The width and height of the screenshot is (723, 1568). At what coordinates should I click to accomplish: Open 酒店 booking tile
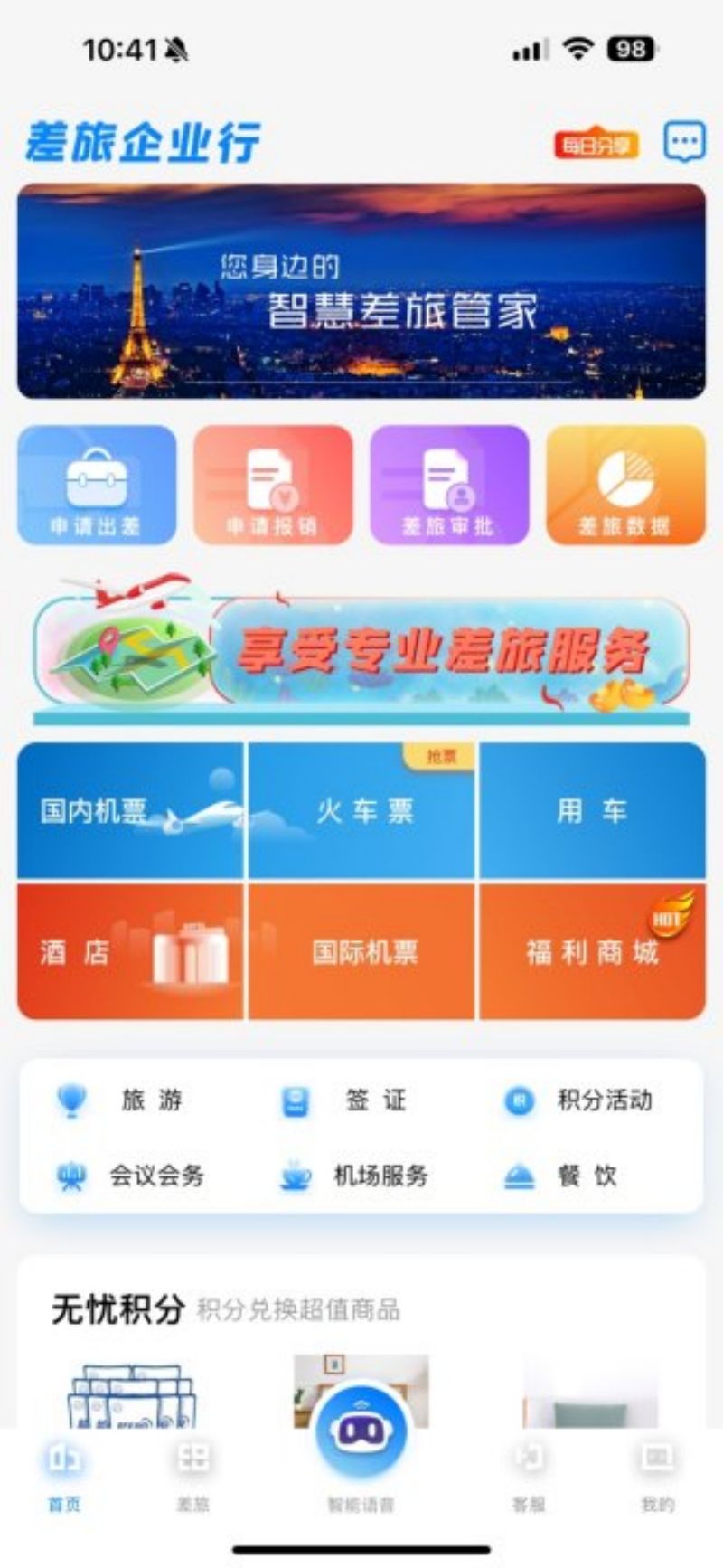tap(130, 951)
